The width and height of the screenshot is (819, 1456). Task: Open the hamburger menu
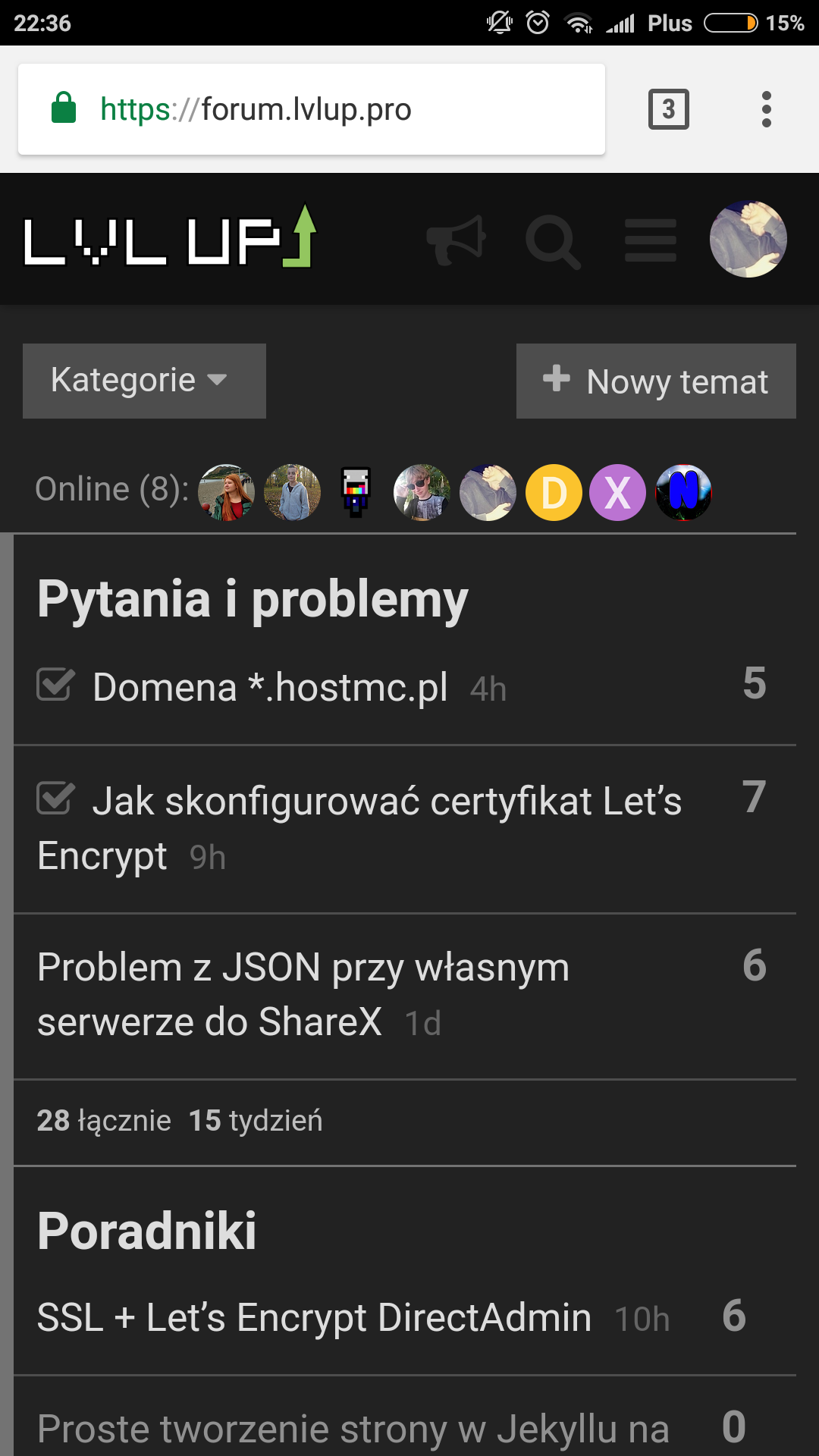[650, 240]
